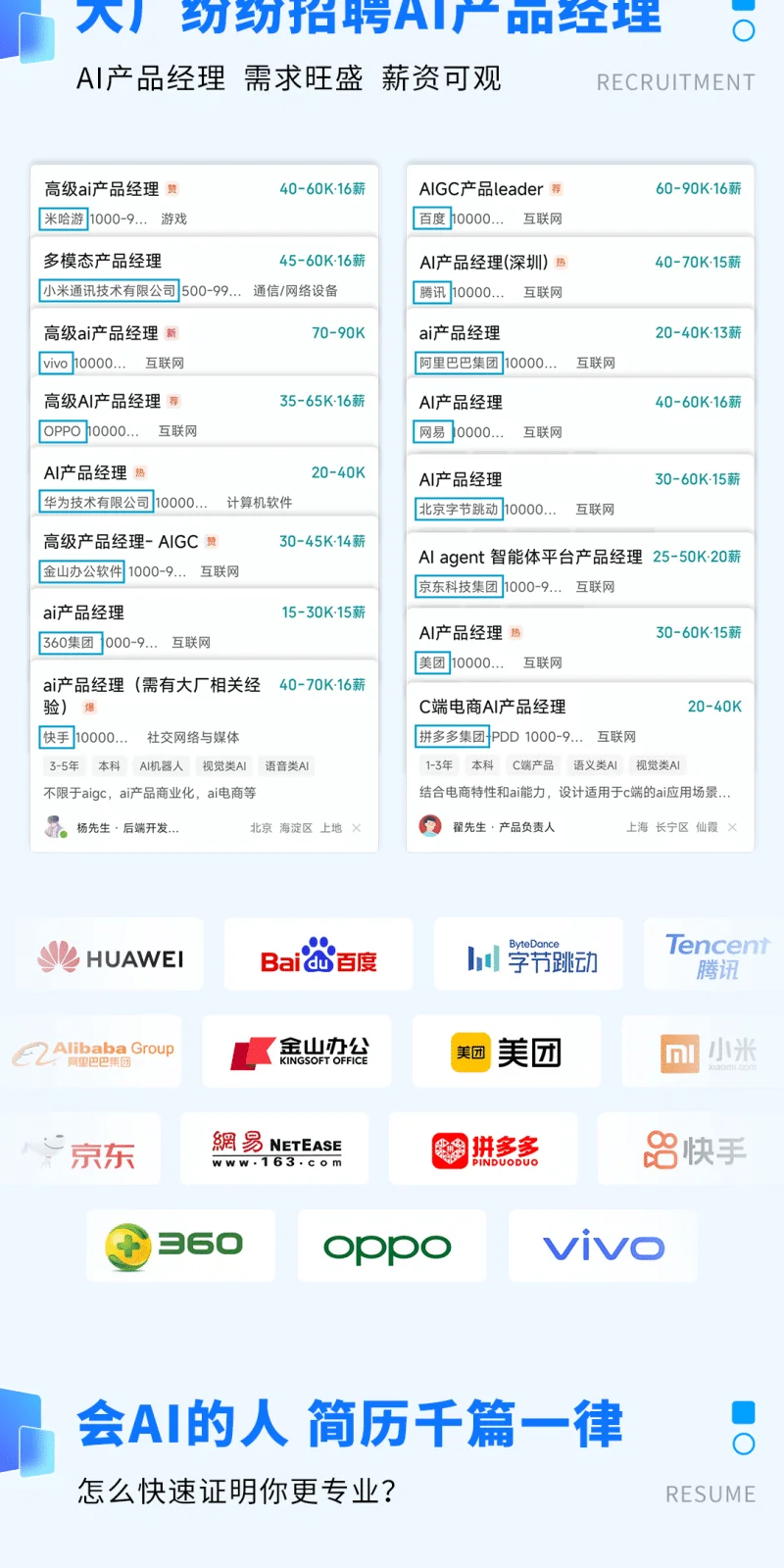This screenshot has height=1568, width=784.
Task: Open the 高级ai产品经理 listing from 米哈游
Action: pyautogui.click(x=203, y=199)
